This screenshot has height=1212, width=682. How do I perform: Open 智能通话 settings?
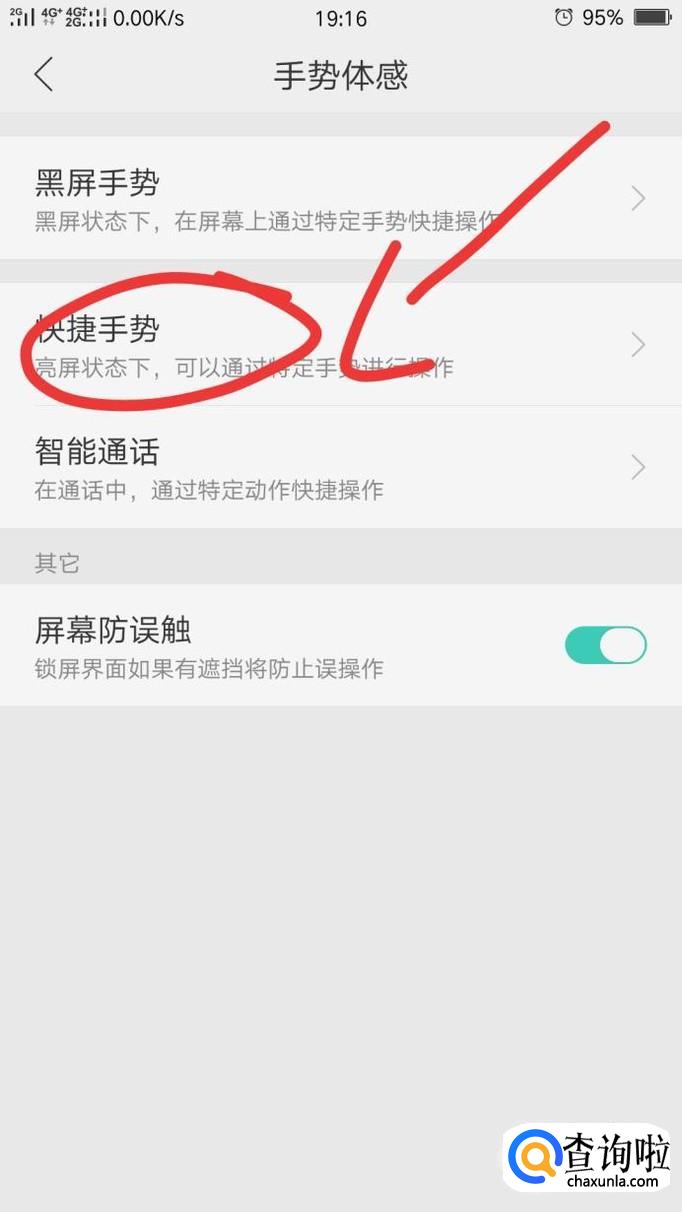pyautogui.click(x=341, y=467)
